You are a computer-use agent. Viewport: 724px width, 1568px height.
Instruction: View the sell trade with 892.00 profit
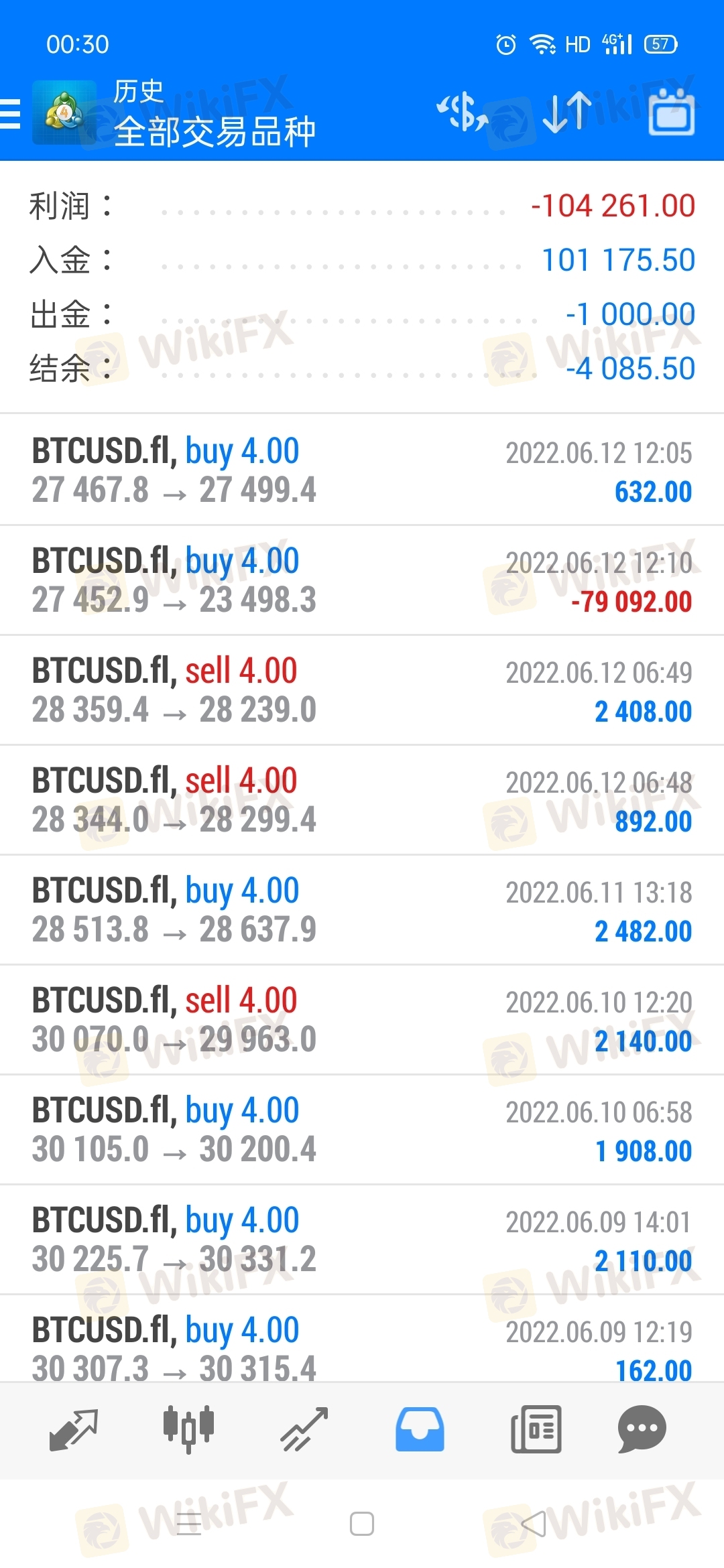point(362,800)
